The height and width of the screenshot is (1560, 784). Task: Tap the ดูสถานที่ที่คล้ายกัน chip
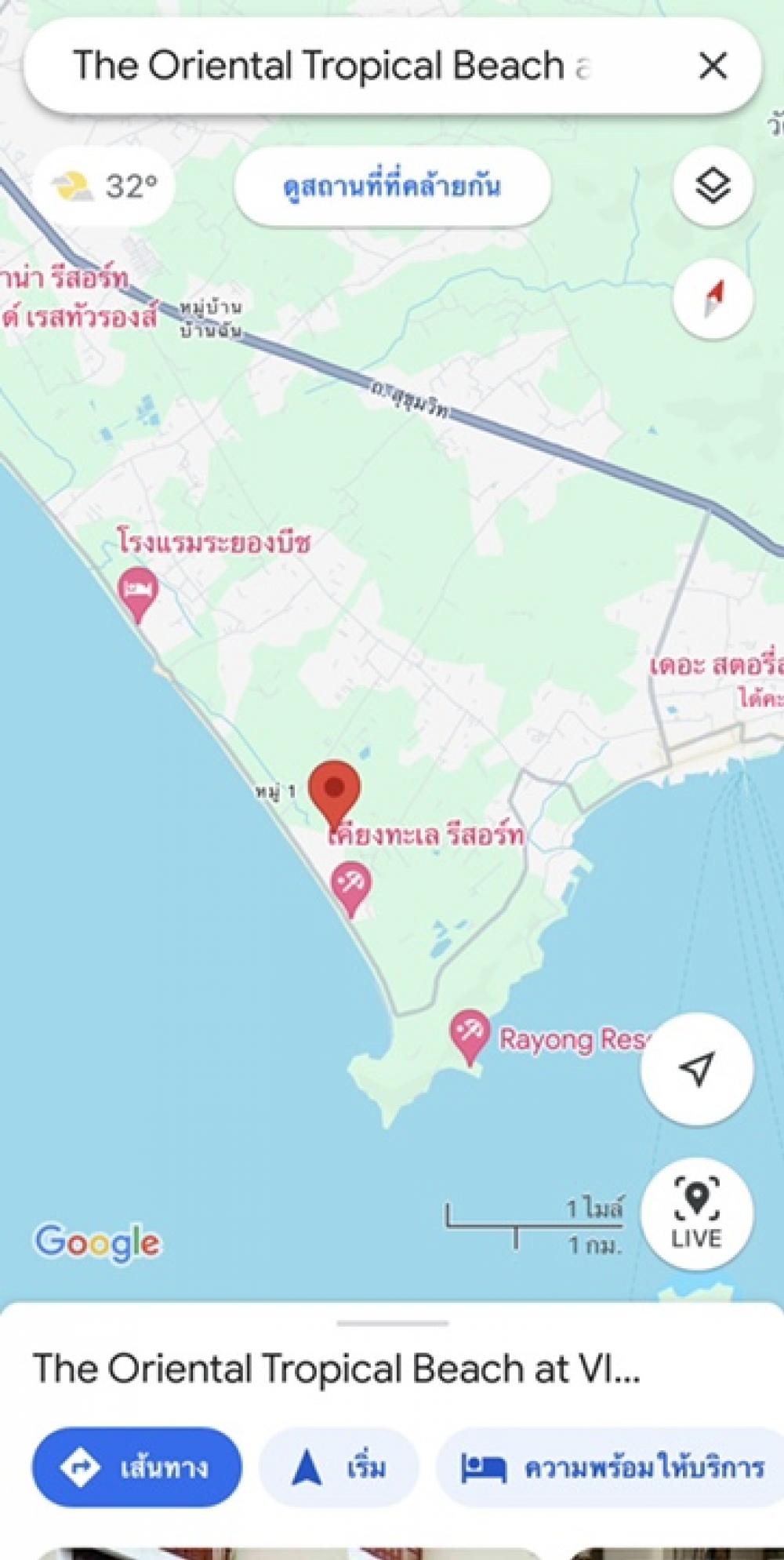392,186
